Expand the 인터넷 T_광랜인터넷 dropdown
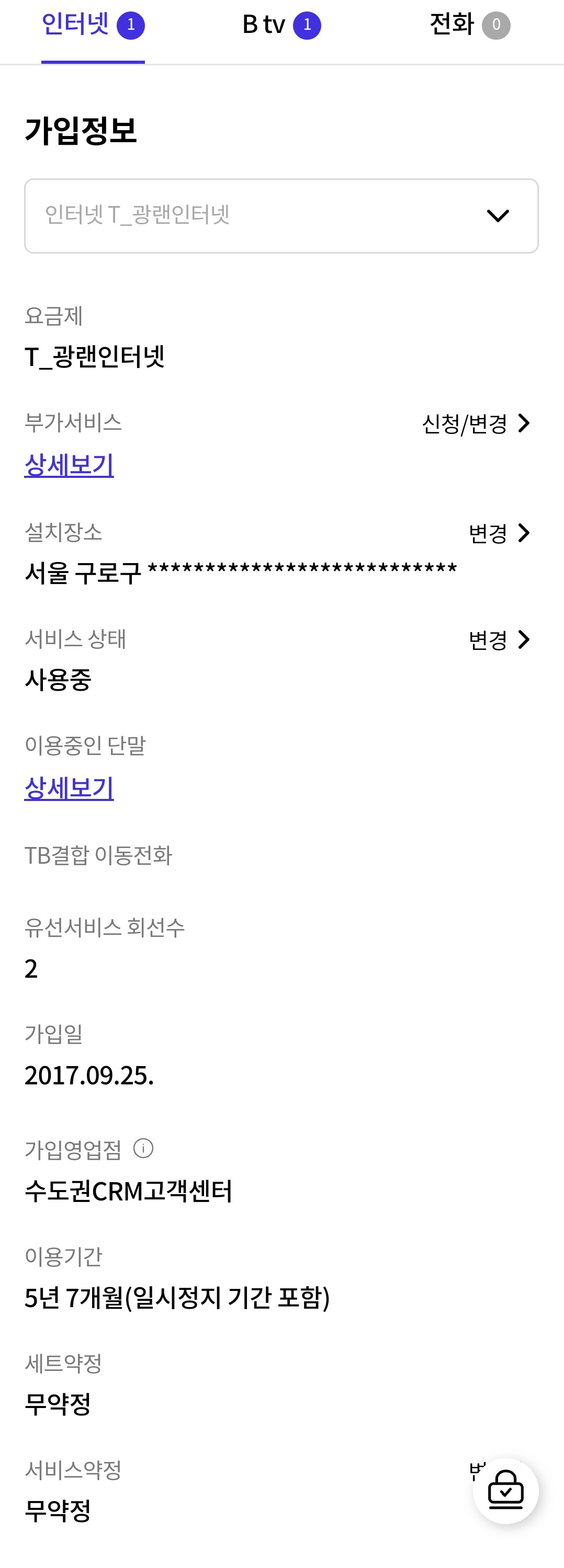 (x=281, y=215)
